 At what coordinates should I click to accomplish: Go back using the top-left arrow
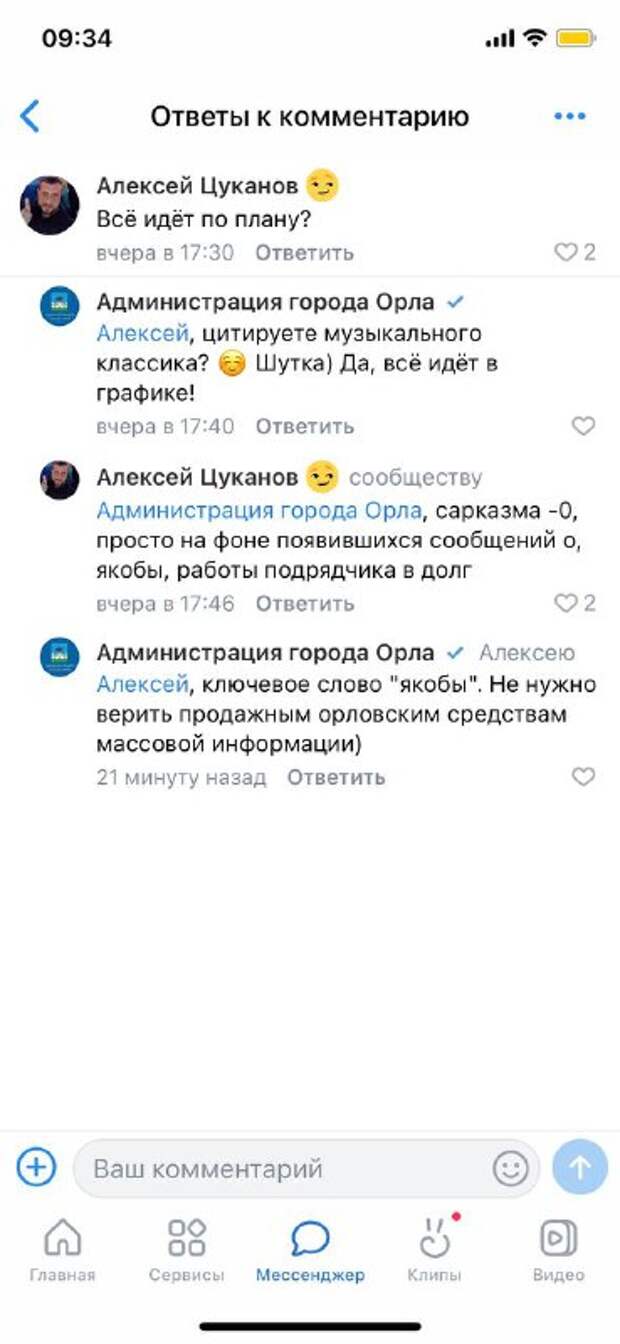[x=31, y=116]
